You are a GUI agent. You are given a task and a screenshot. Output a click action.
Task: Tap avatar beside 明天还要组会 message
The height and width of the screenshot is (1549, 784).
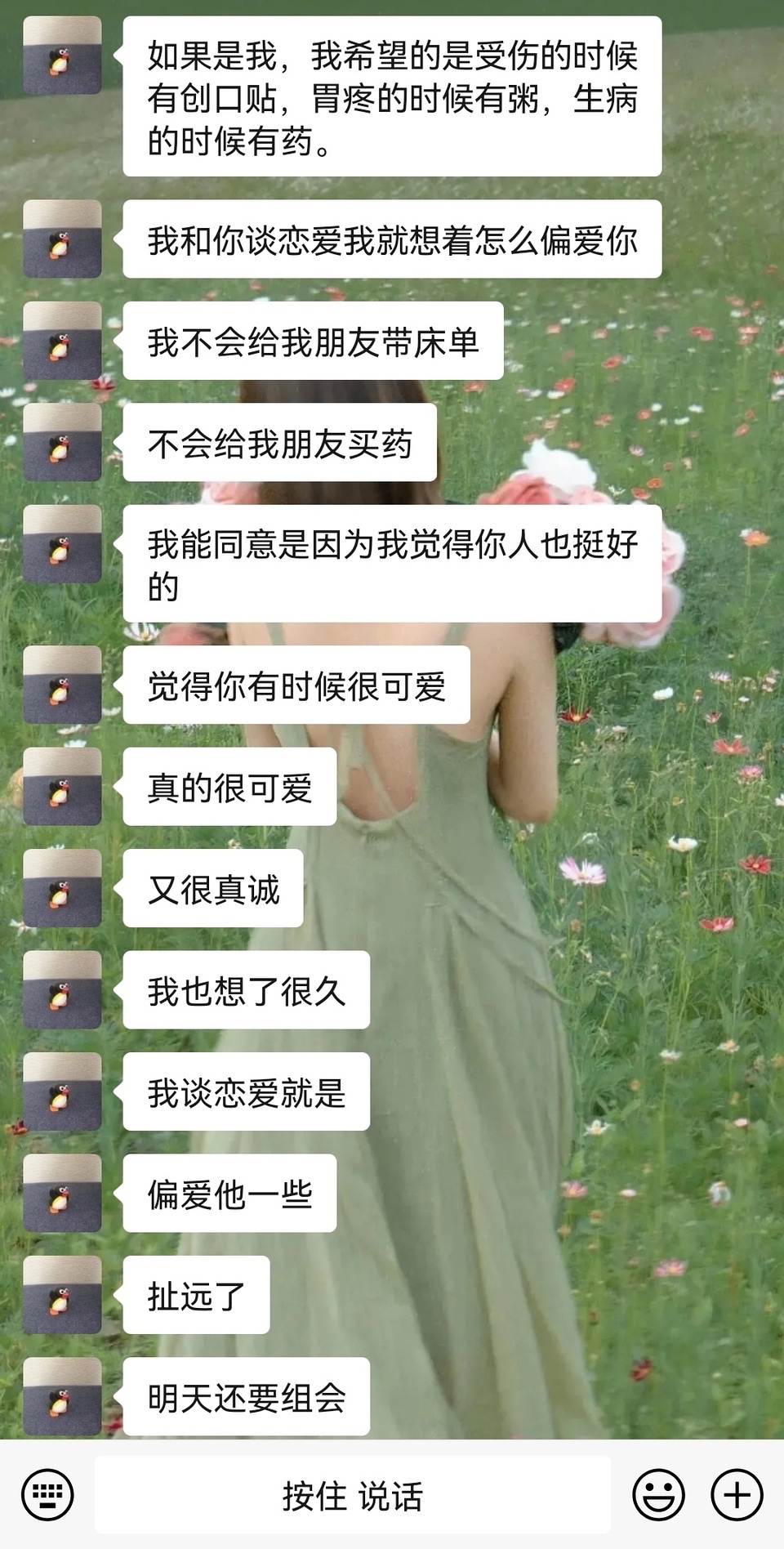[x=62, y=1396]
